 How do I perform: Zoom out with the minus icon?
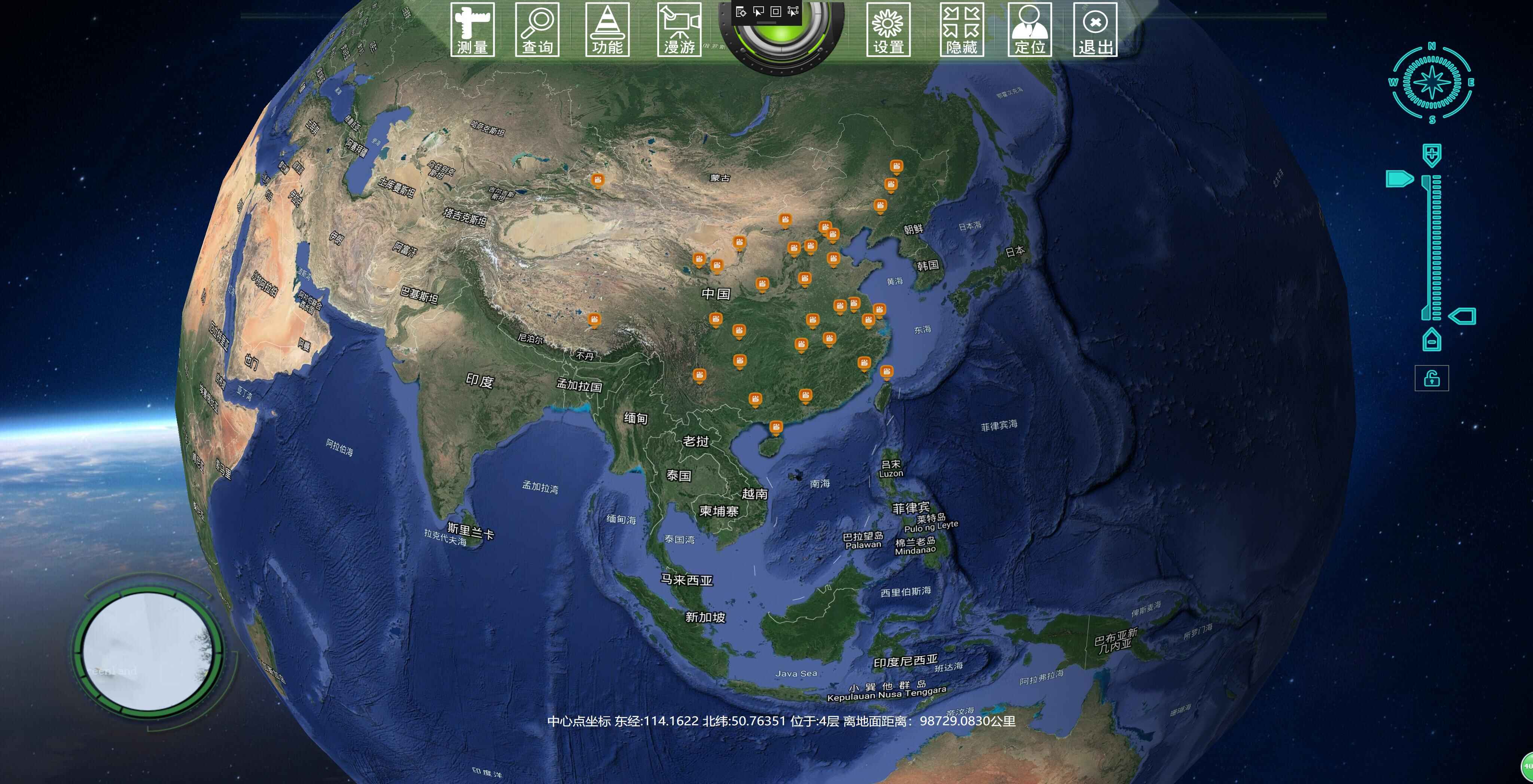[x=1431, y=340]
